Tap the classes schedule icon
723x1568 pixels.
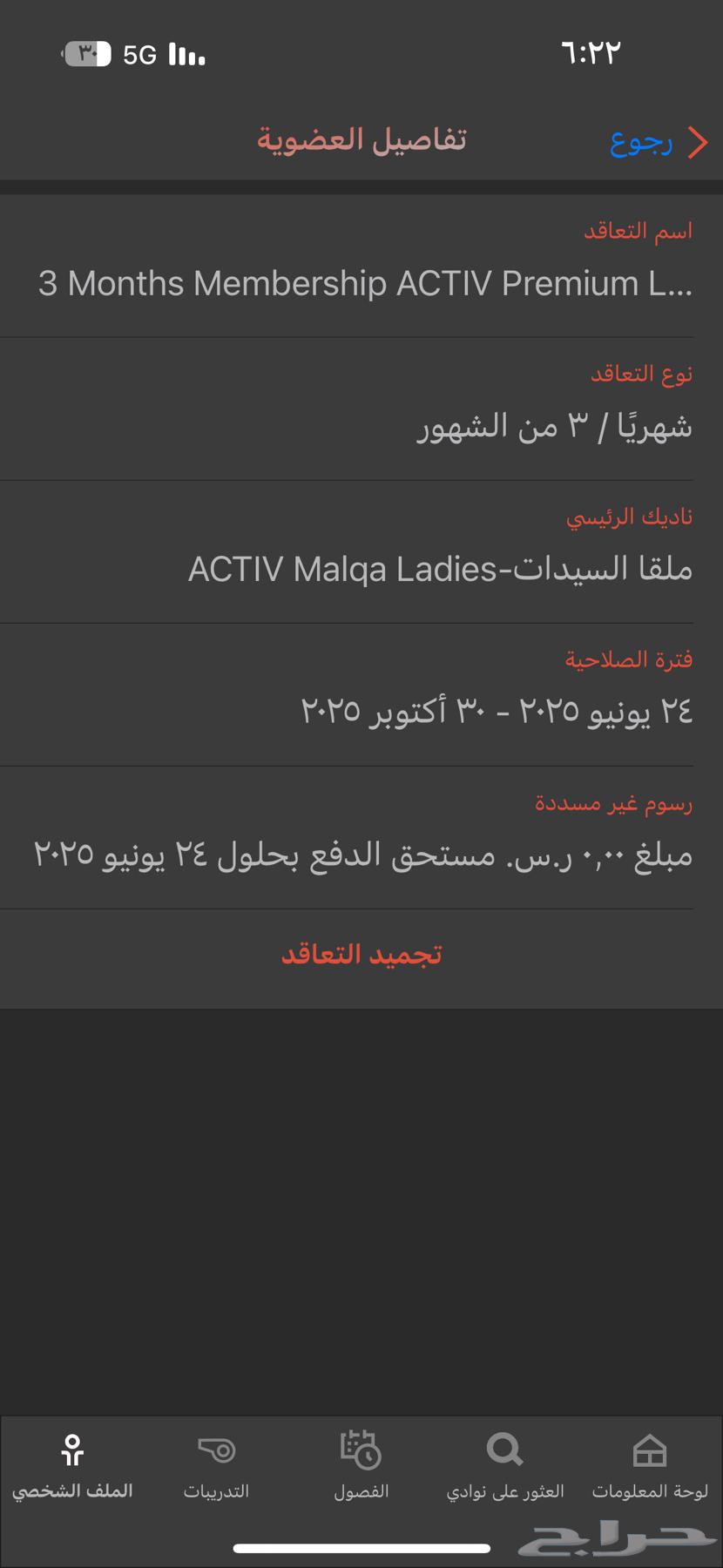coord(360,1449)
